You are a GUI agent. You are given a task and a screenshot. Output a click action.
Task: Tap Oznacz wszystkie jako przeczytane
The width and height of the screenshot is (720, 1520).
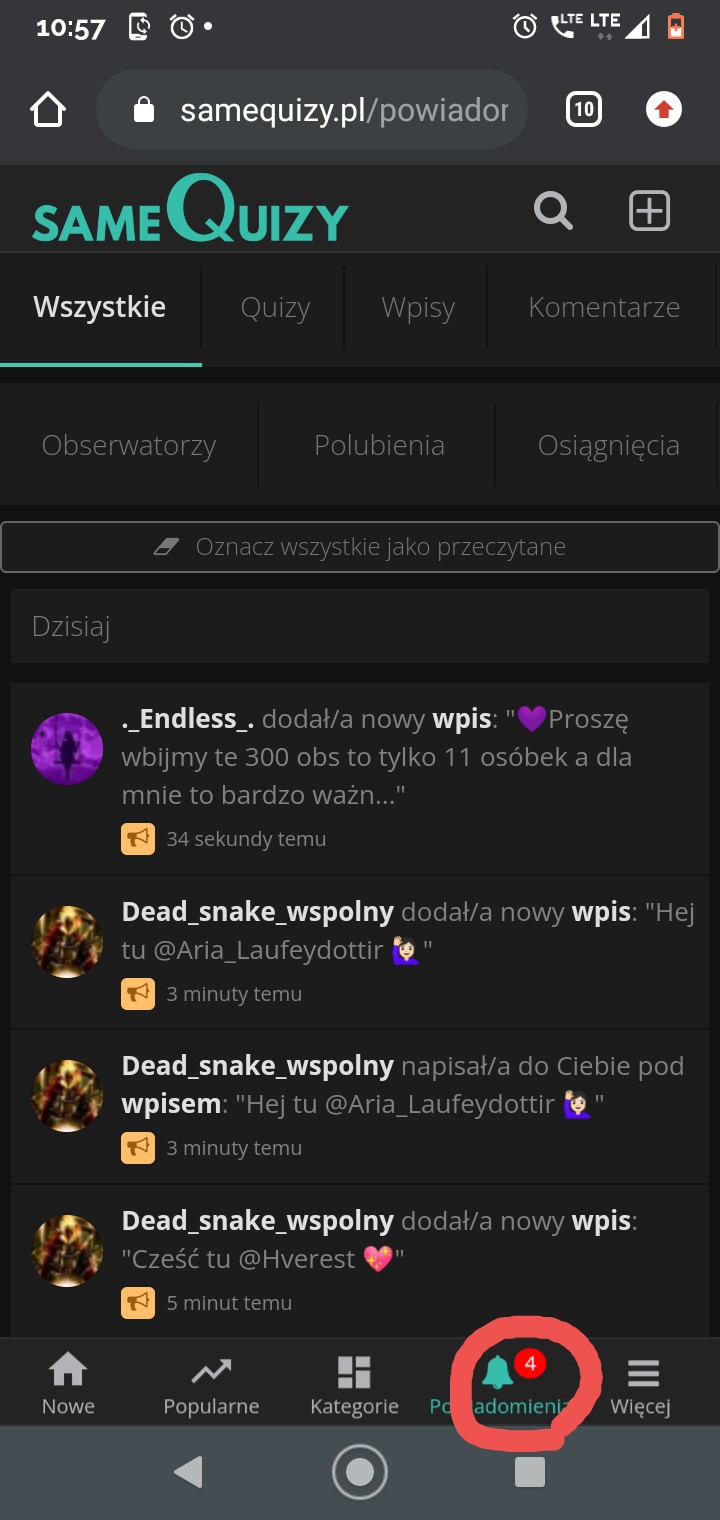(360, 547)
